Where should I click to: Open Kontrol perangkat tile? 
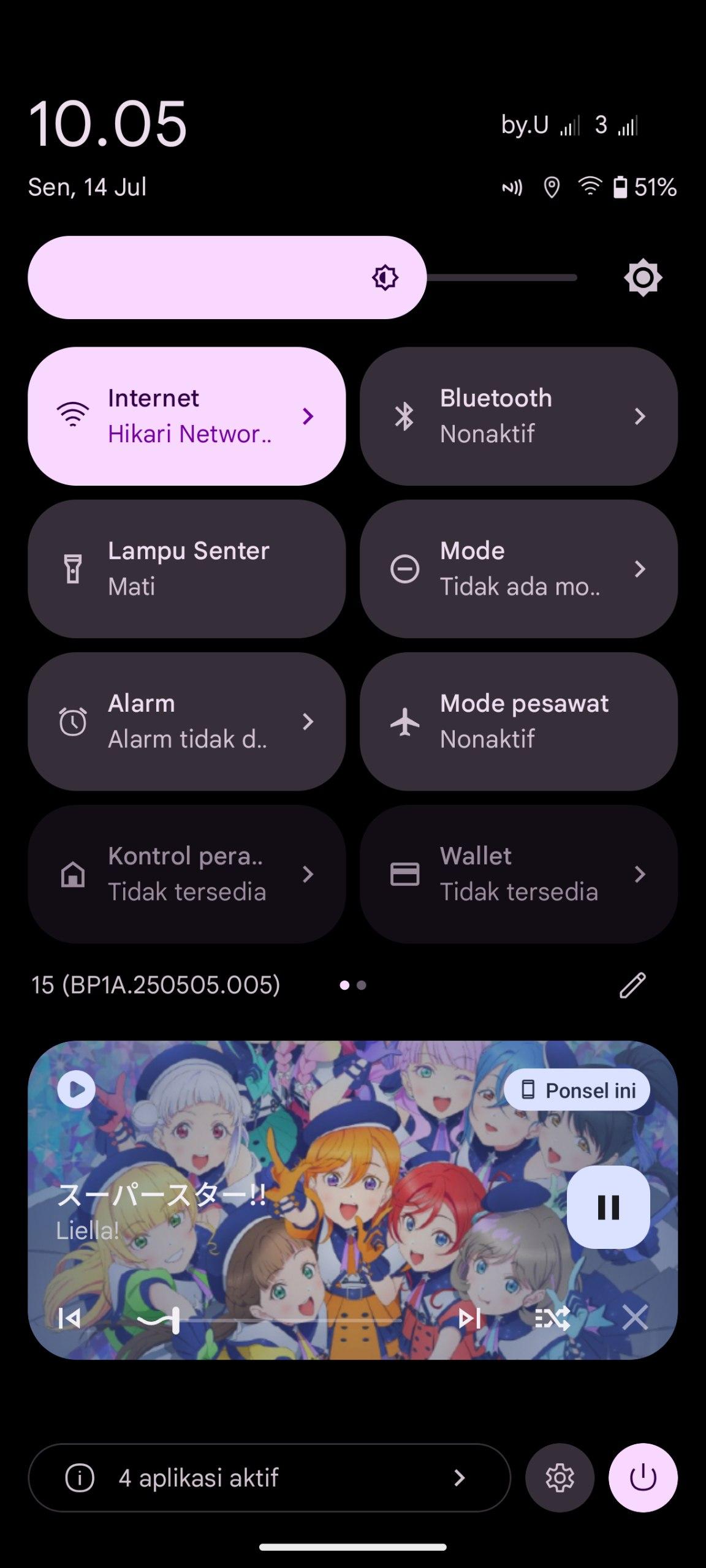pos(186,873)
